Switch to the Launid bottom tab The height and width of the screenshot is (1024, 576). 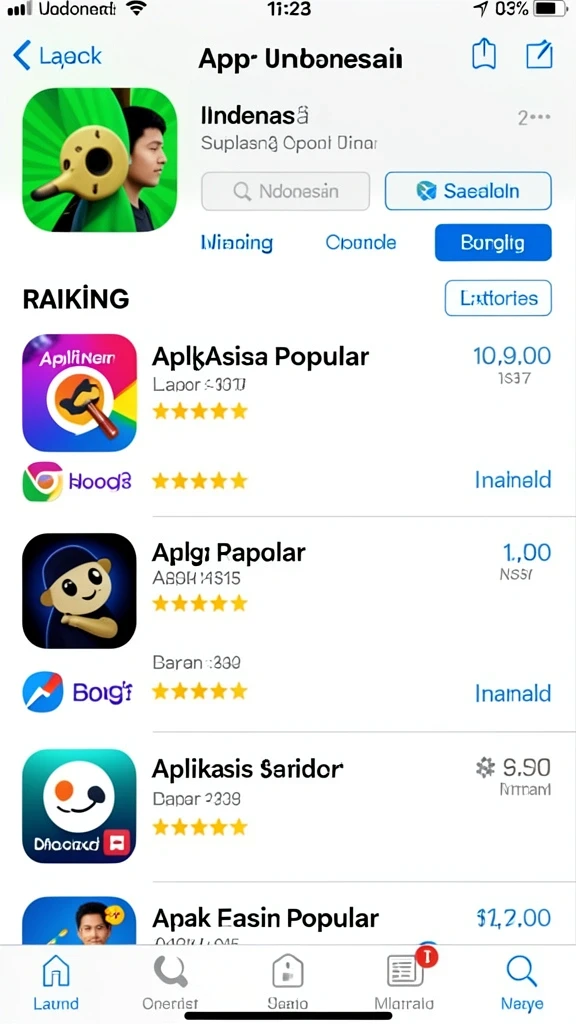coord(56,982)
